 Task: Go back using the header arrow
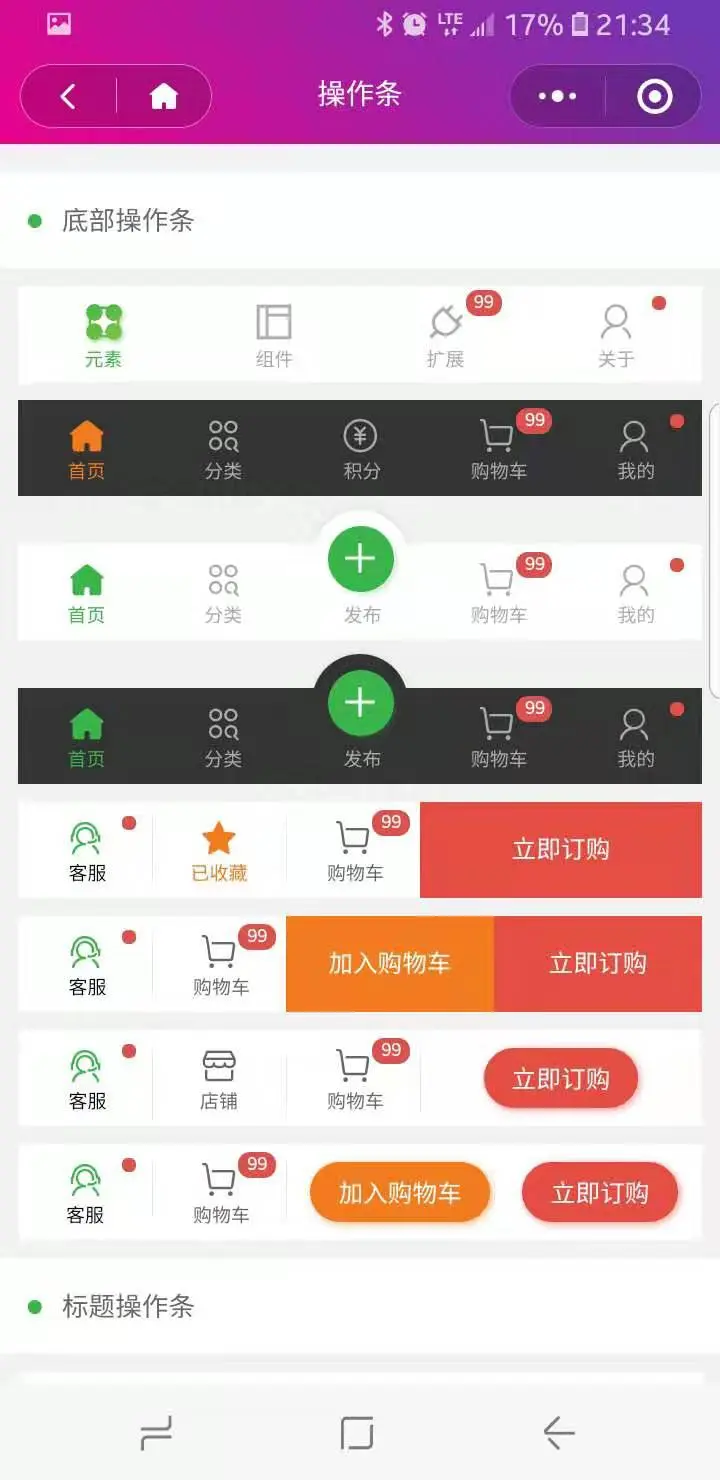[x=68, y=97]
